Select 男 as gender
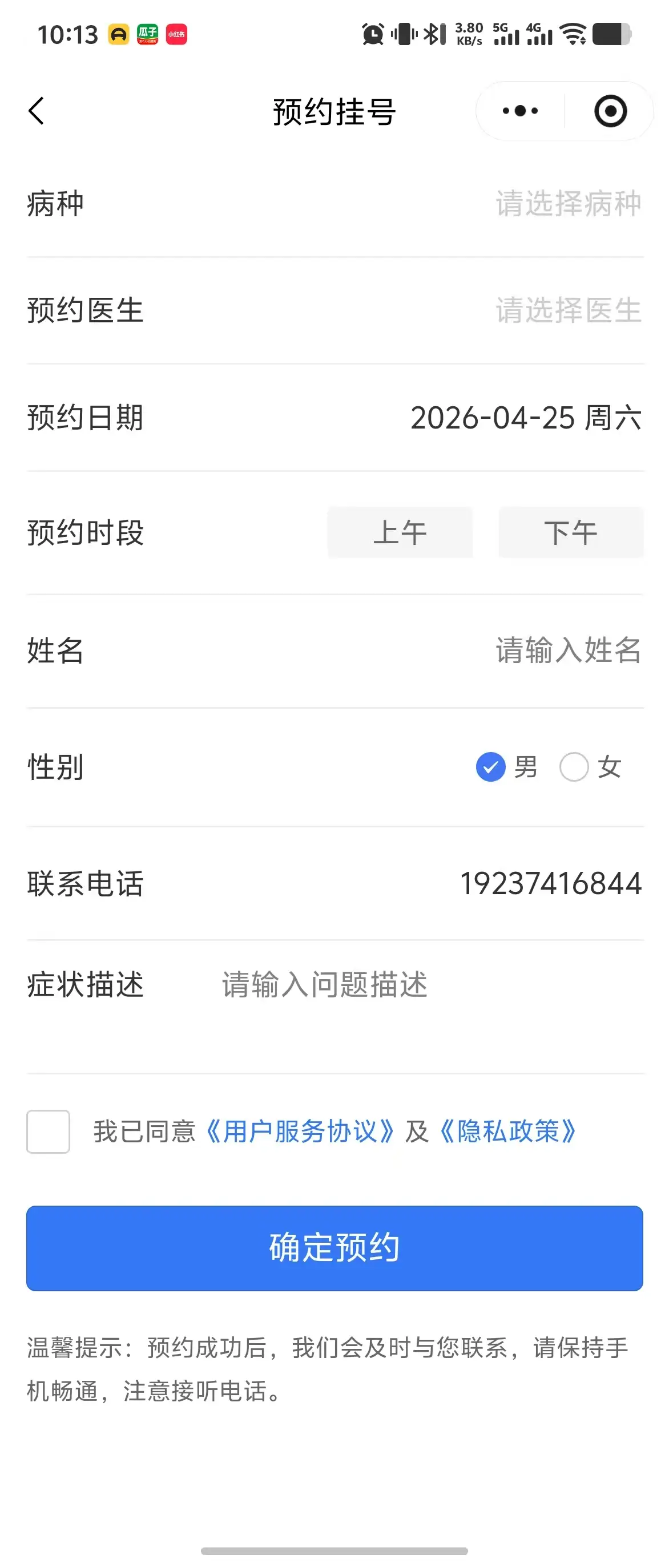The width and height of the screenshot is (669, 1568). pyautogui.click(x=491, y=767)
